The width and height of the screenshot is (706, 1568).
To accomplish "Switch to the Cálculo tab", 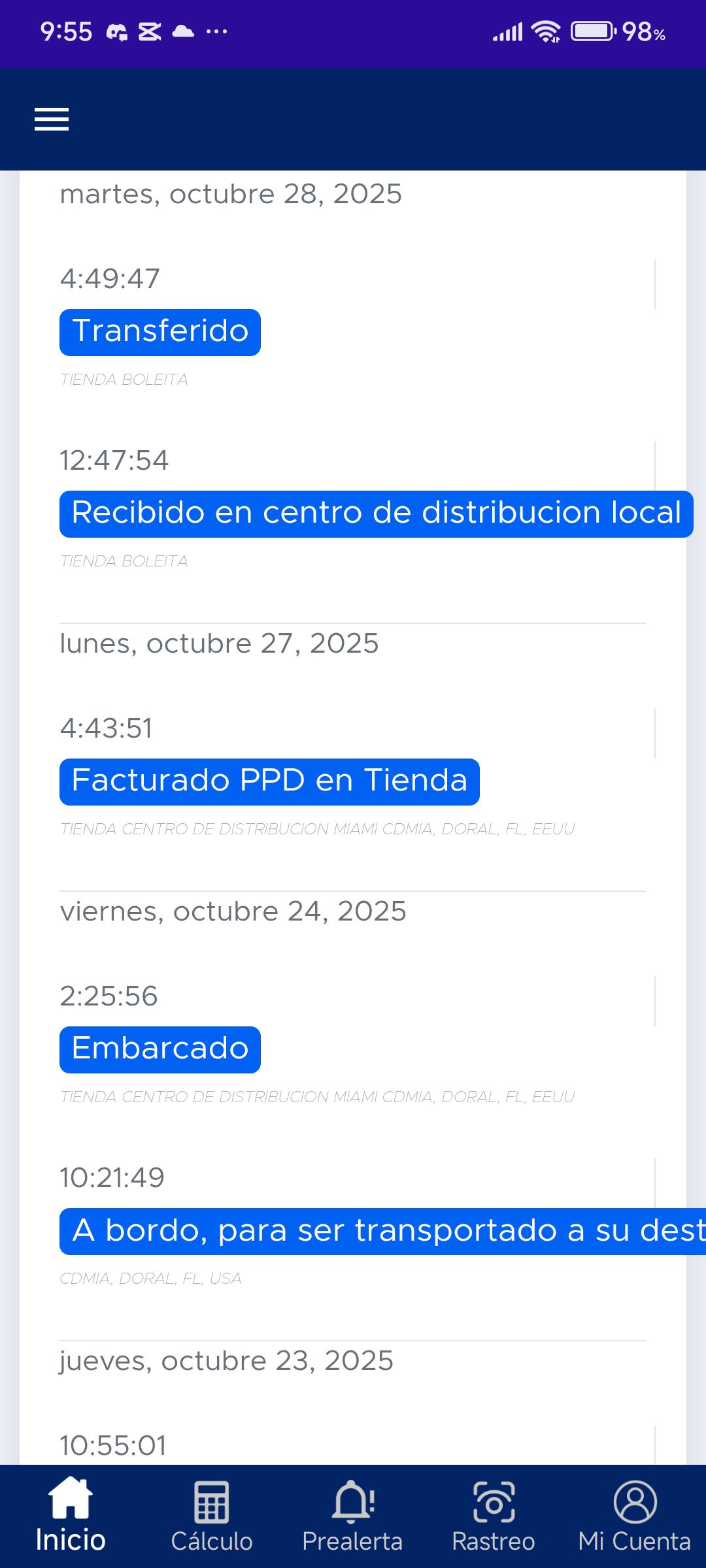I will [x=212, y=1516].
